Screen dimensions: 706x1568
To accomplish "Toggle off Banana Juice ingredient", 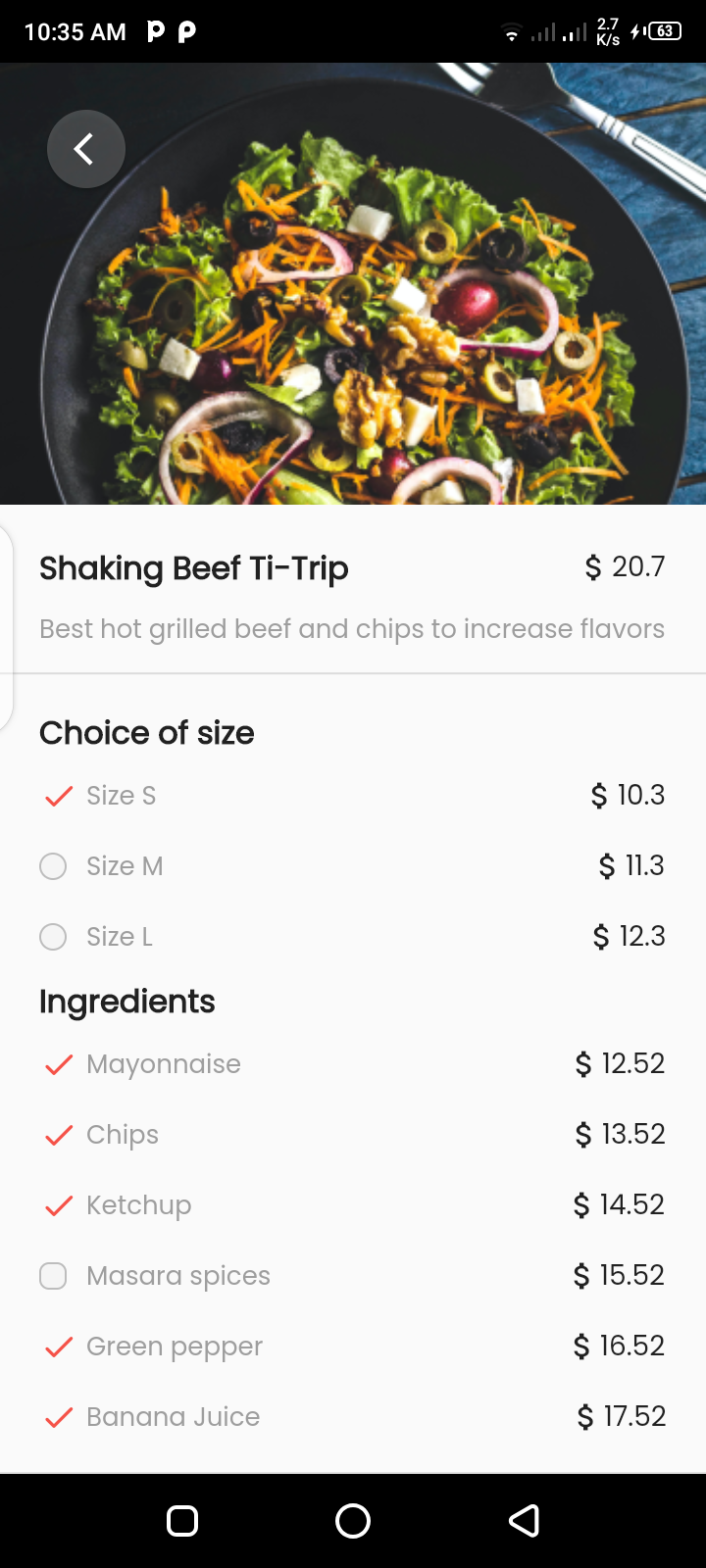I will click(59, 1417).
